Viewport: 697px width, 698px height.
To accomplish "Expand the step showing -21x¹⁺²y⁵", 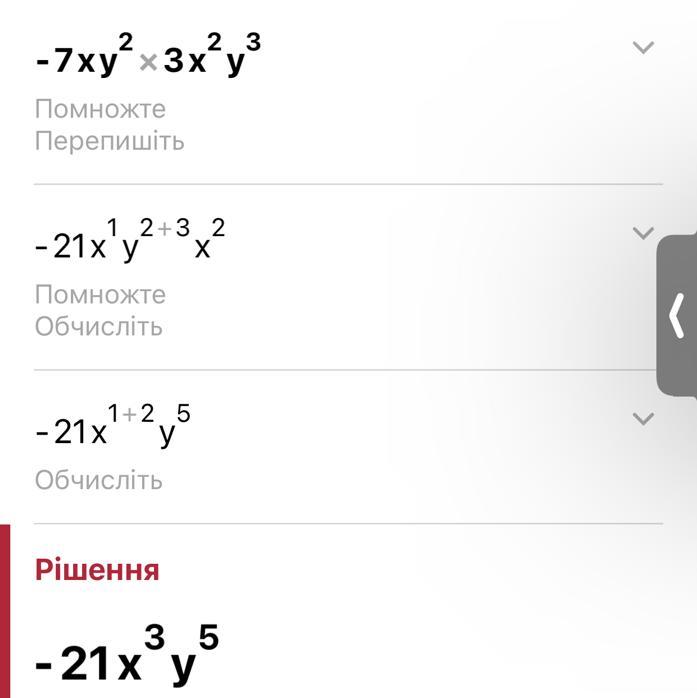I will coord(643,418).
